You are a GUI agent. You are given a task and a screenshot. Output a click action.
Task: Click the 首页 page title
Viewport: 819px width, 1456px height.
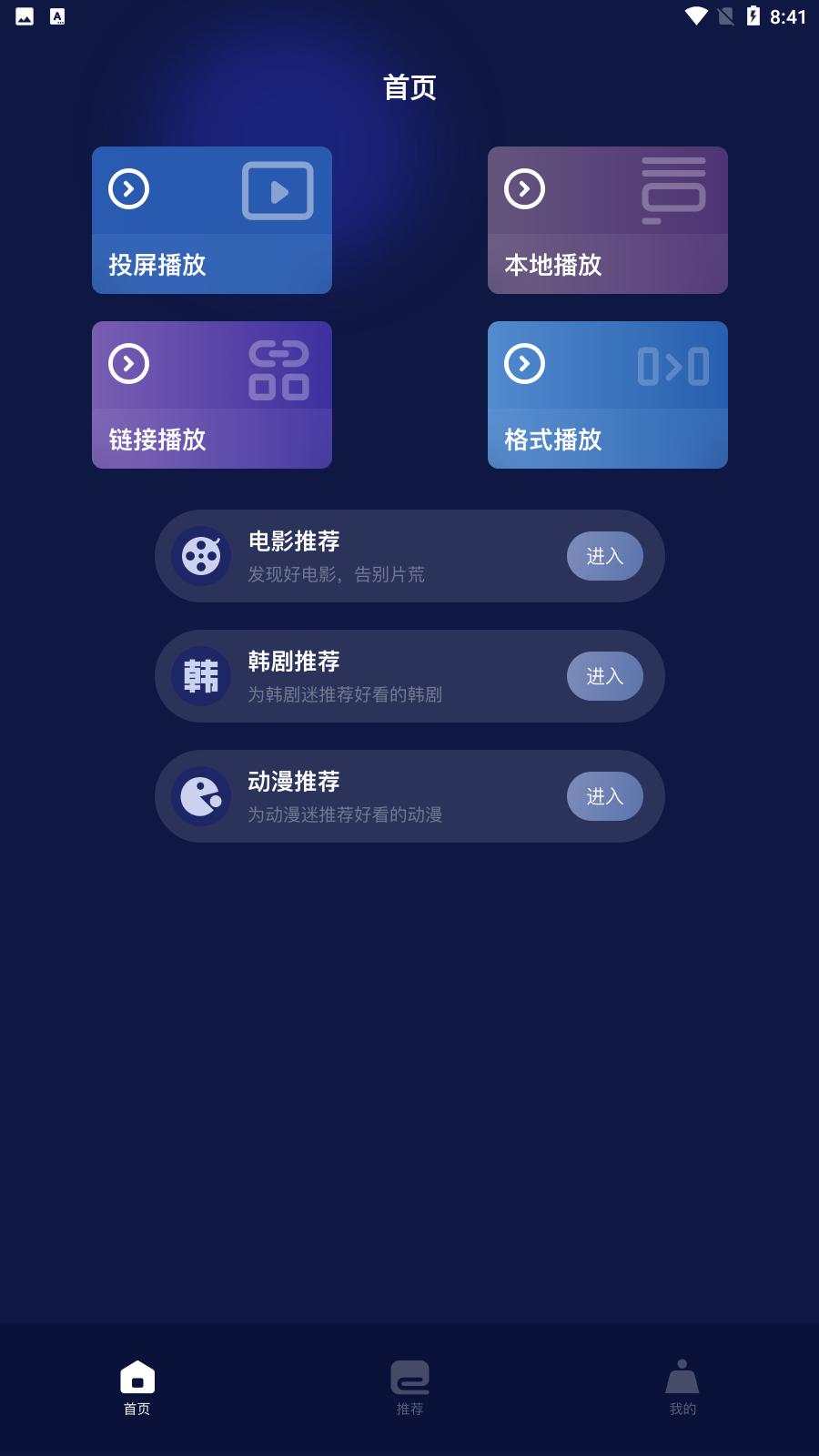coord(409,88)
